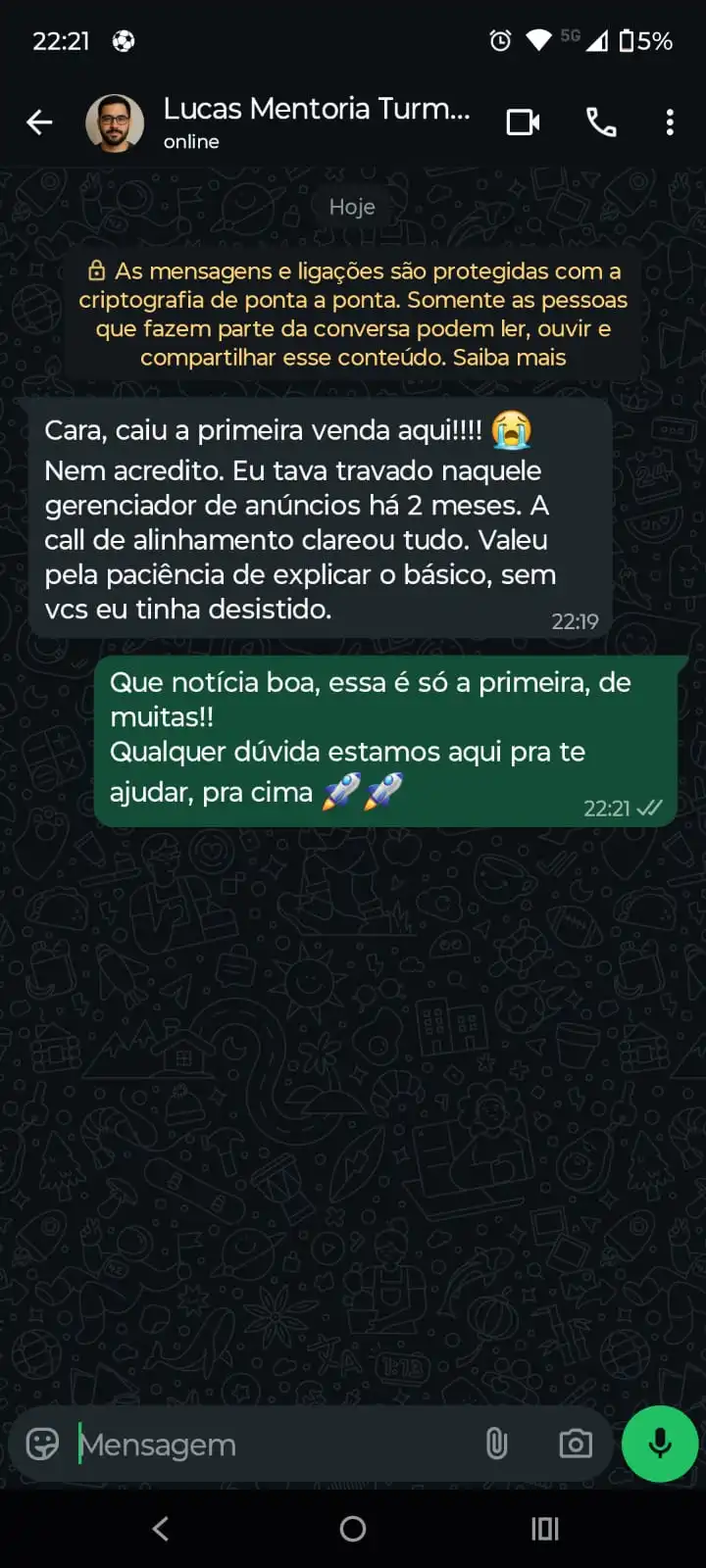Tap the online status text

190,141
